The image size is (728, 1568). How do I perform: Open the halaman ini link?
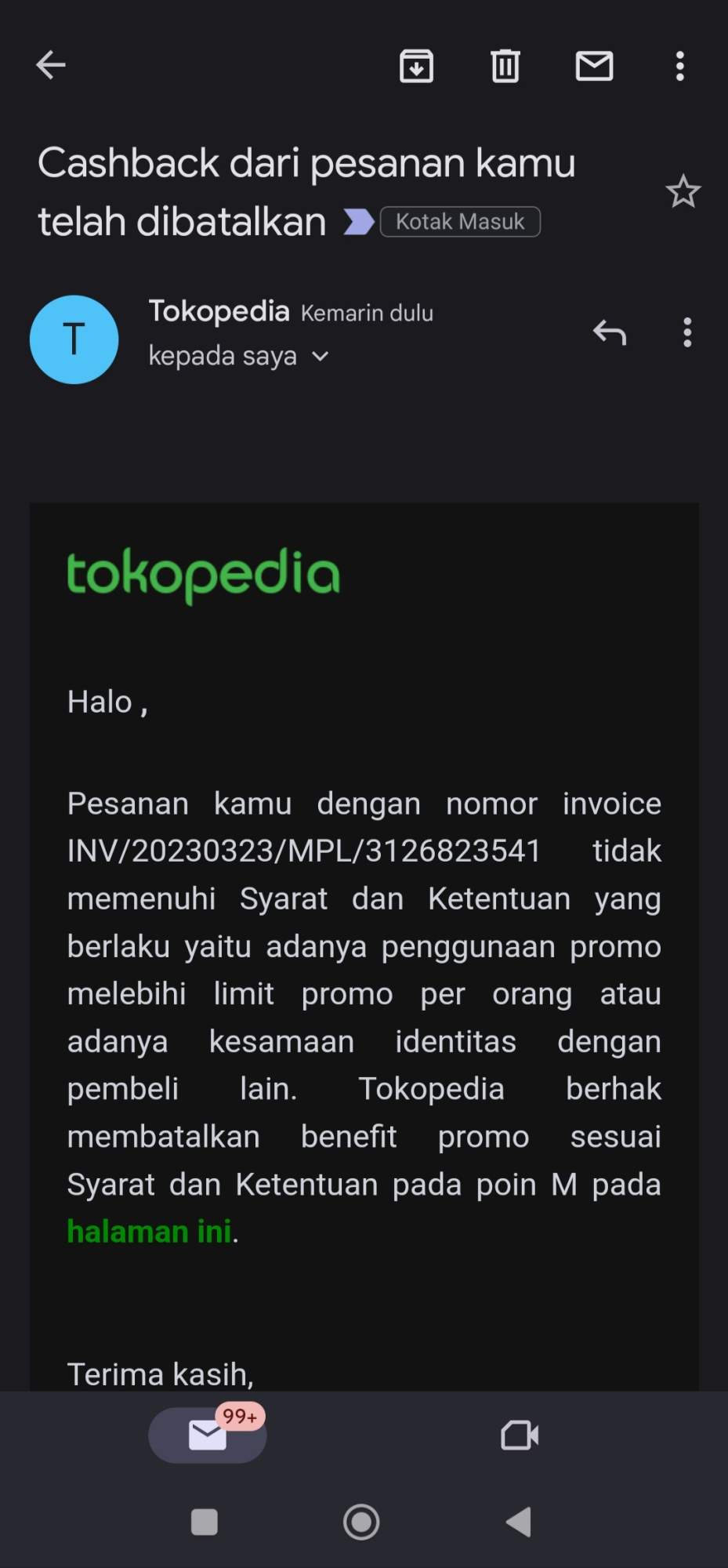[149, 1232]
